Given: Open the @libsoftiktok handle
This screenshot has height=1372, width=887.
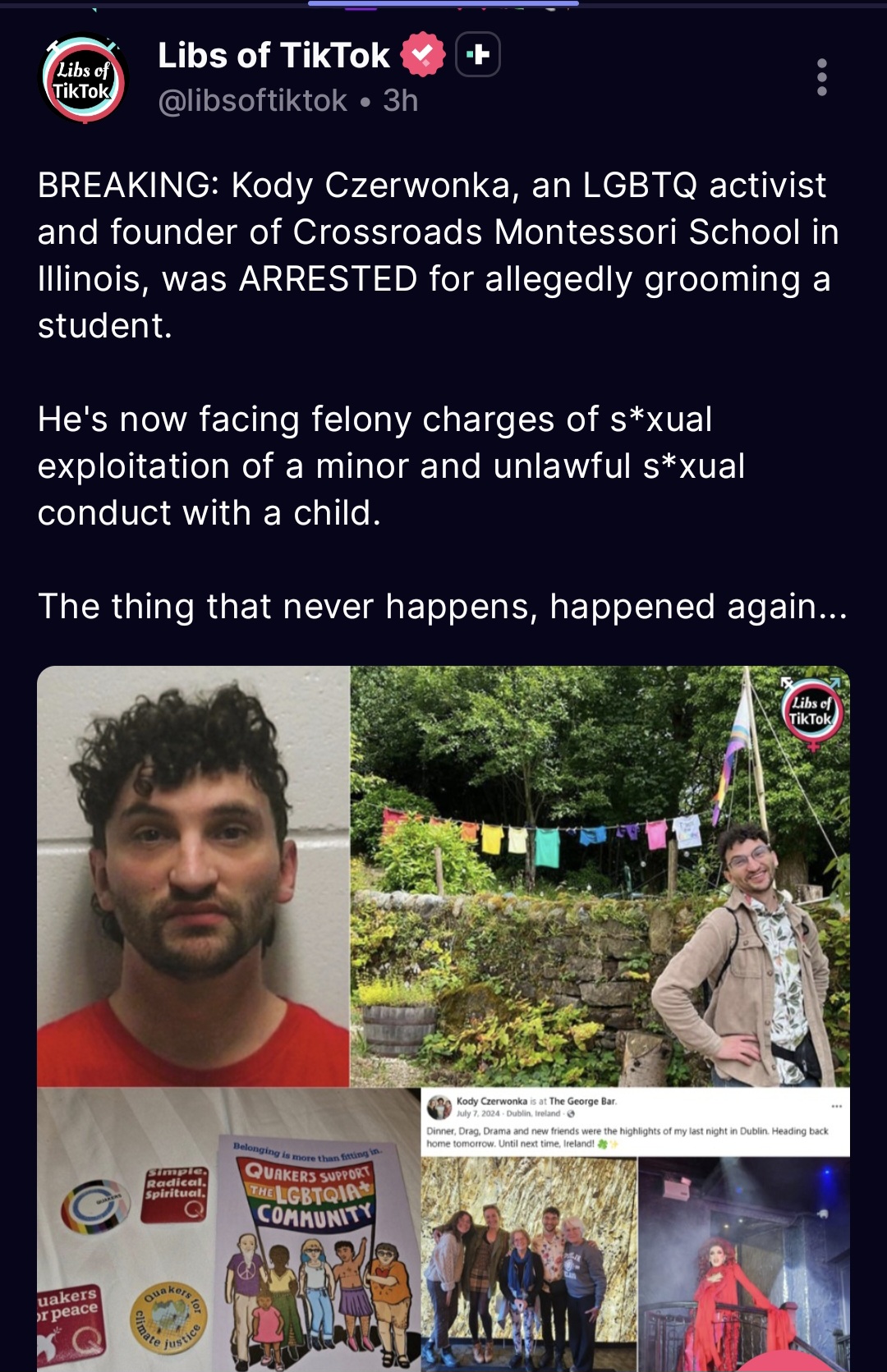Looking at the screenshot, I should (252, 101).
